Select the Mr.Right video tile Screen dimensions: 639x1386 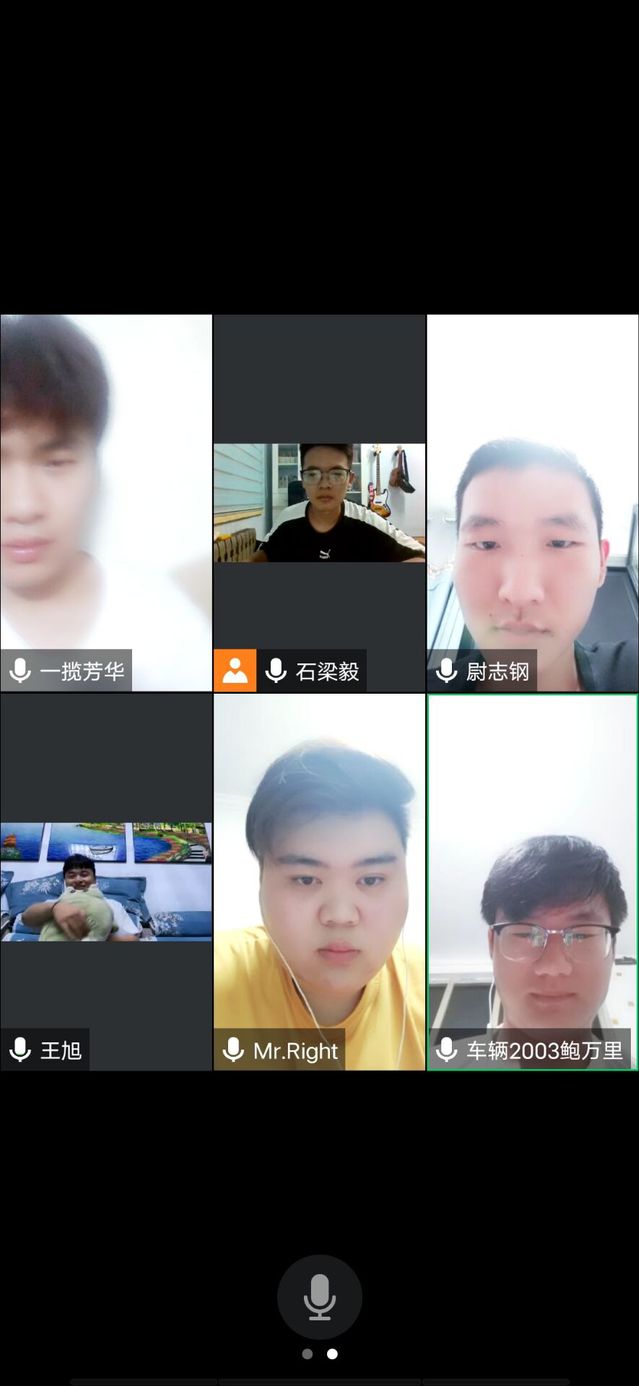click(x=319, y=881)
